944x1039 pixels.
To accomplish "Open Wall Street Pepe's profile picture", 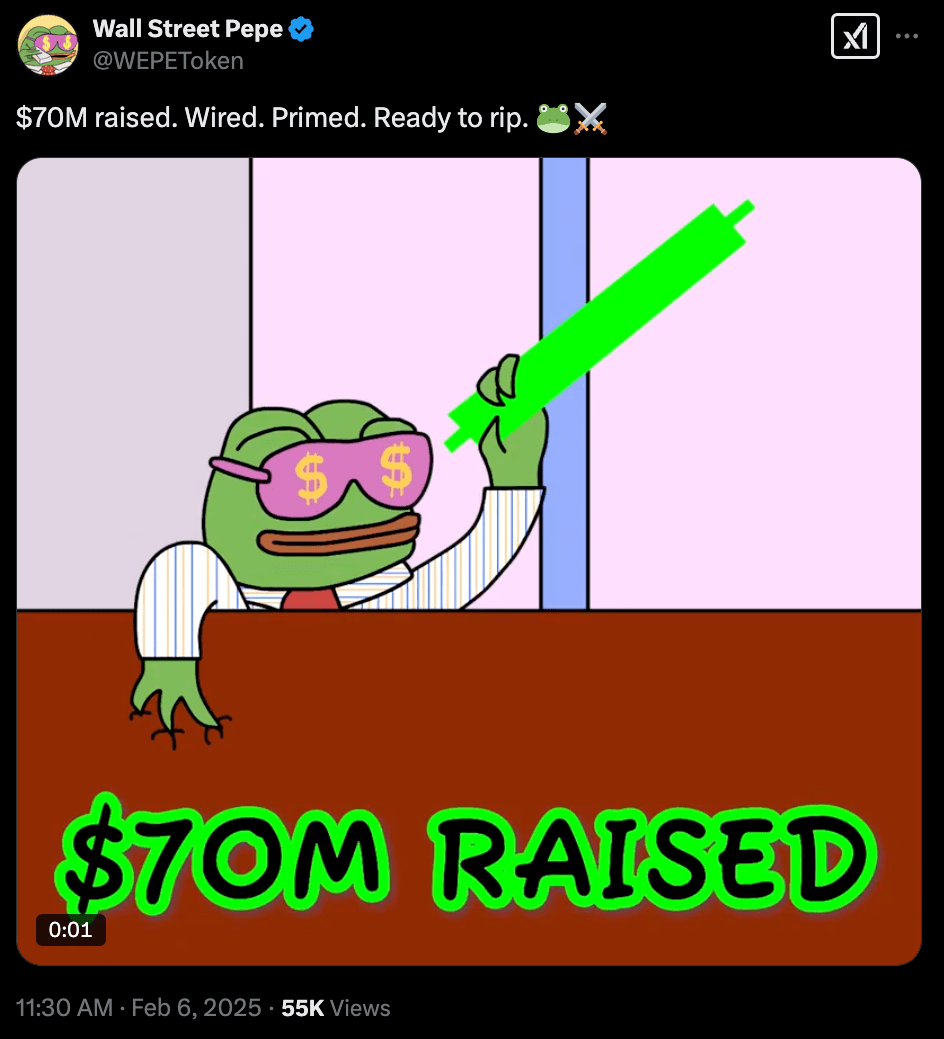I will (x=47, y=44).
